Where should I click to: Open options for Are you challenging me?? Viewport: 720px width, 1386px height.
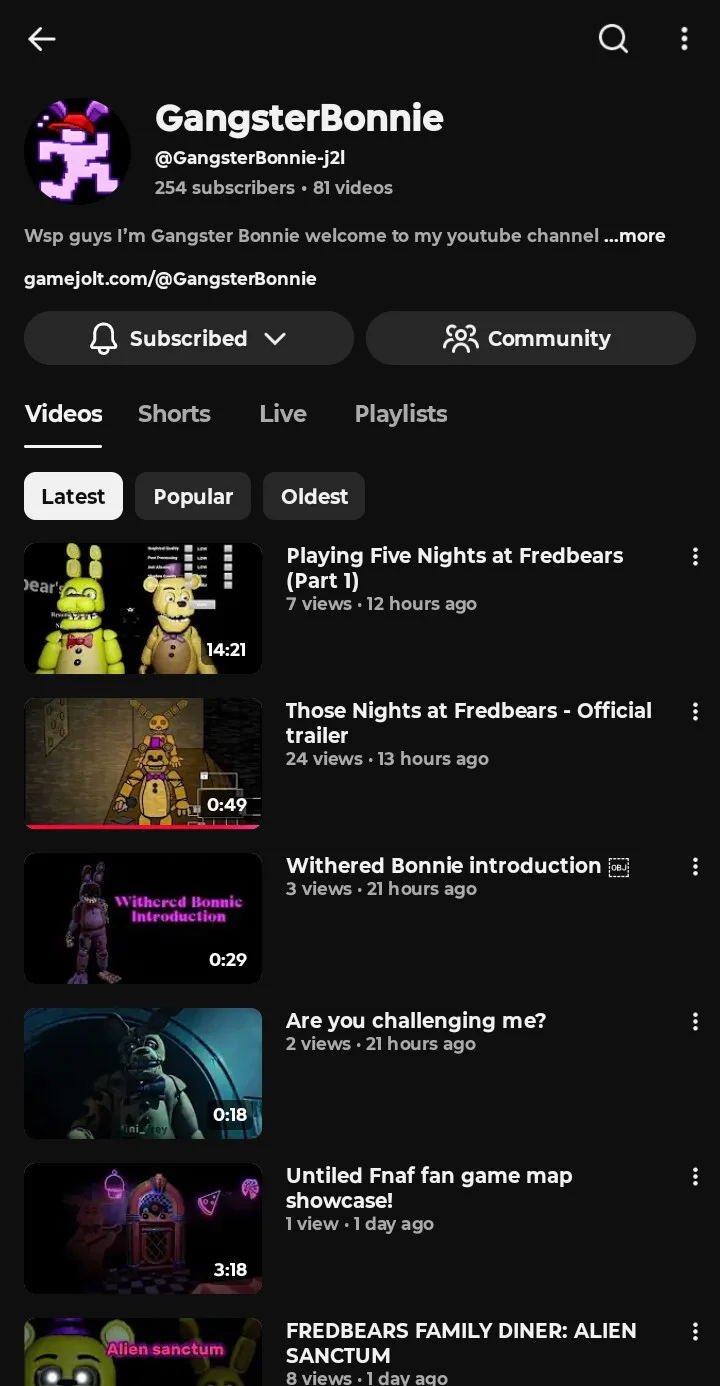695,1022
